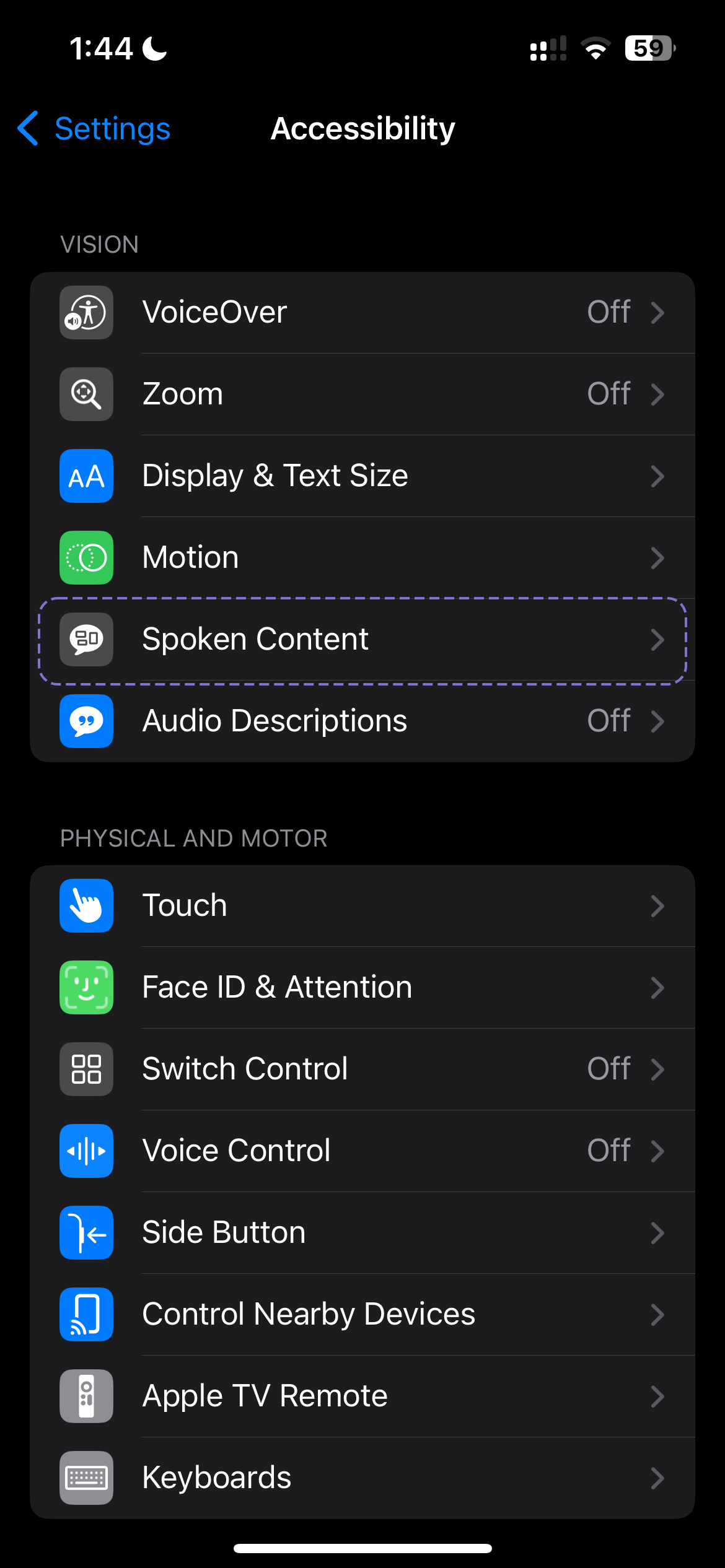Open Voice Control settings
The height and width of the screenshot is (1568, 725).
[362, 1151]
